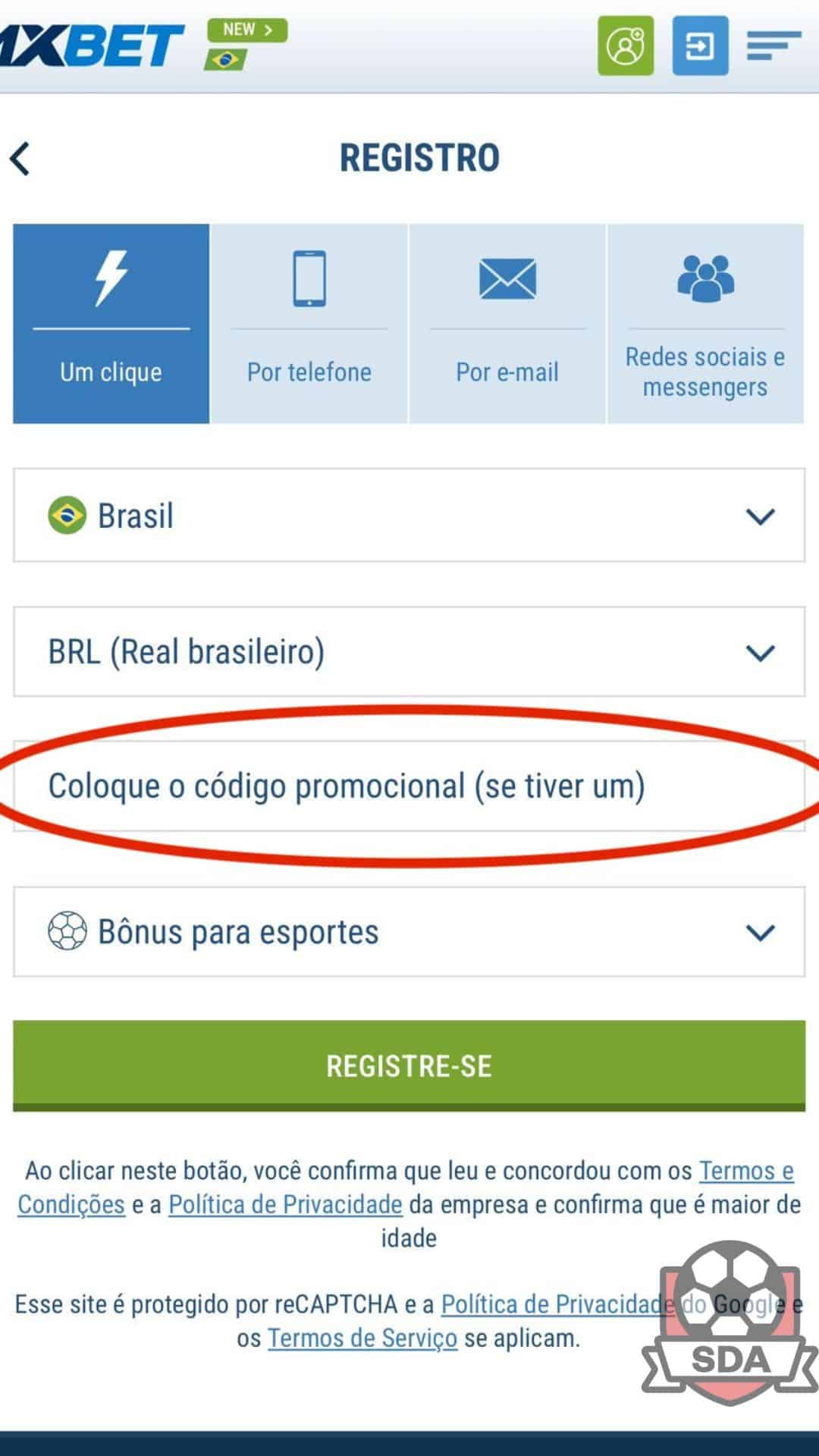This screenshot has width=819, height=1456.
Task: Open the BRL (Real brasileiro) currency dropdown
Action: click(x=409, y=652)
